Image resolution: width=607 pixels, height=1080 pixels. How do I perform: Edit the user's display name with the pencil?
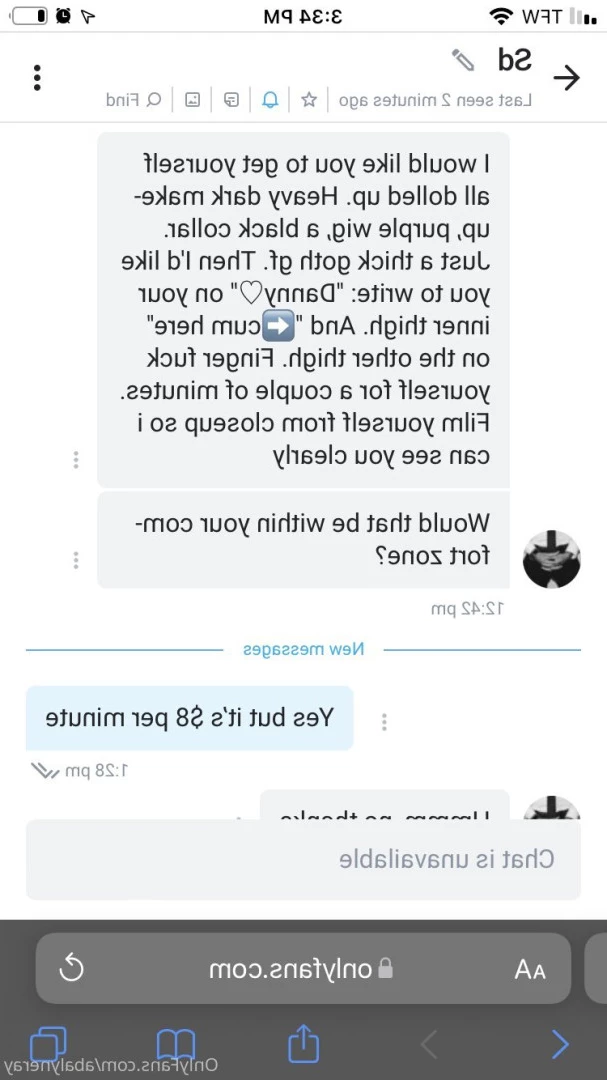point(464,60)
